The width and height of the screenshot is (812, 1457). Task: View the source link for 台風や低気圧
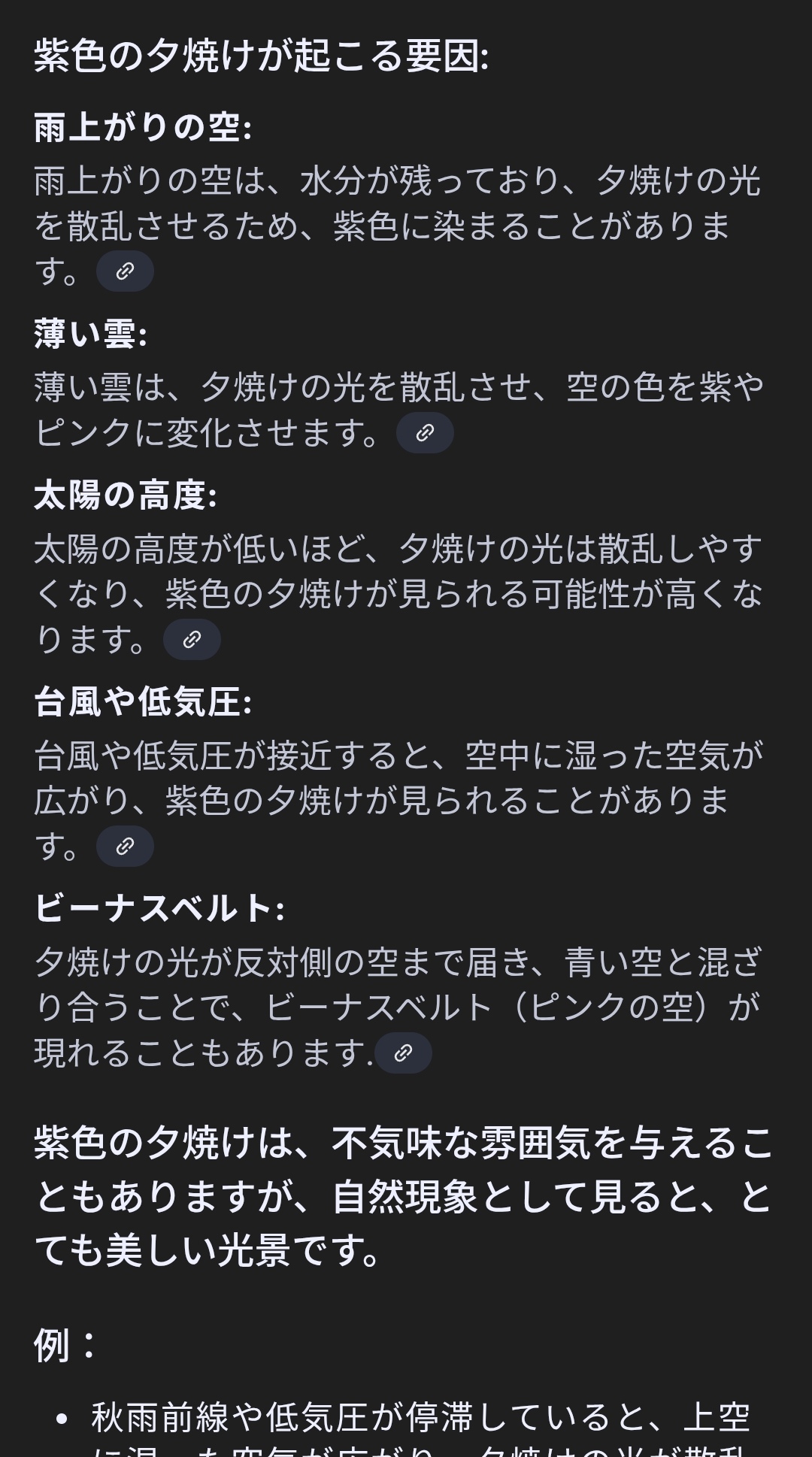125,847
